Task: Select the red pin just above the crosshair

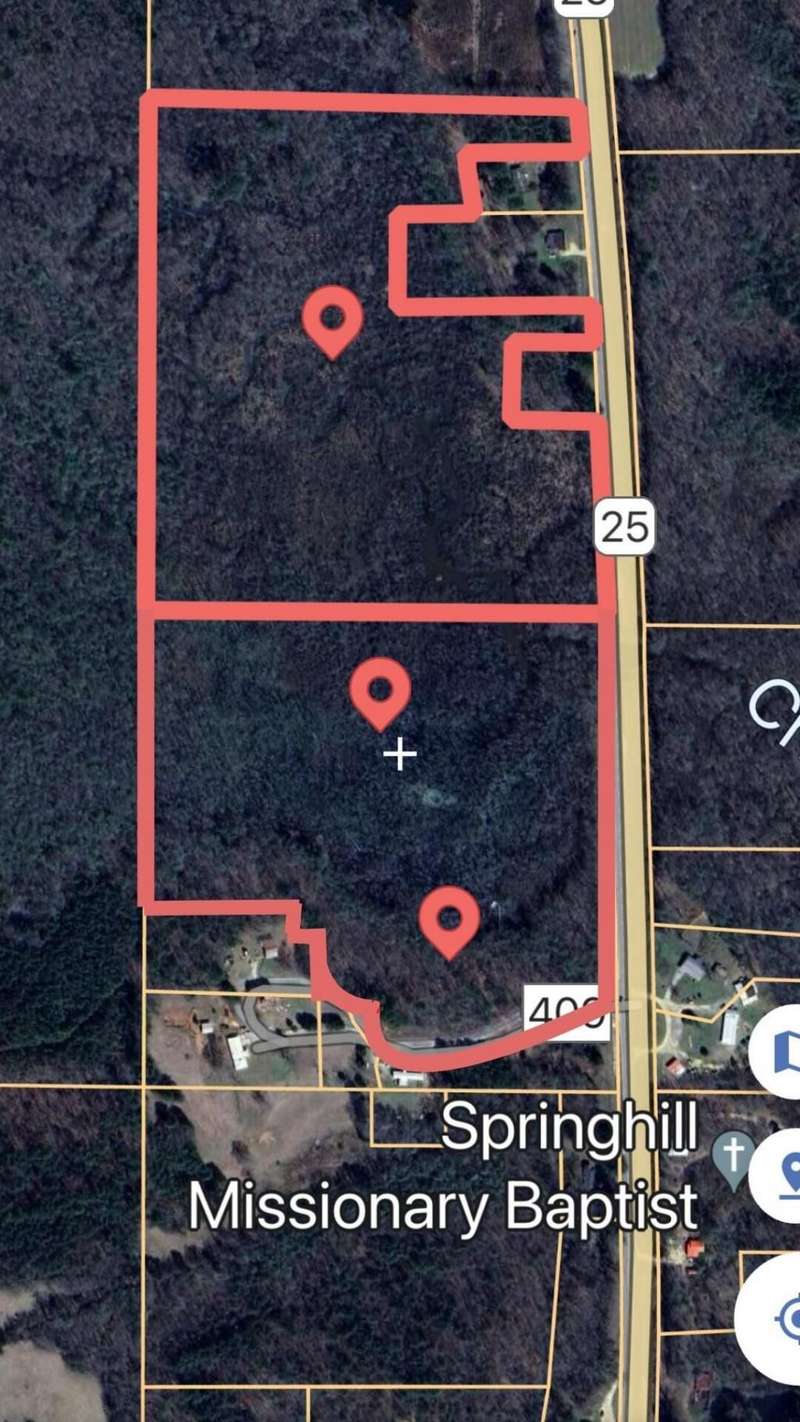Action: [380, 690]
